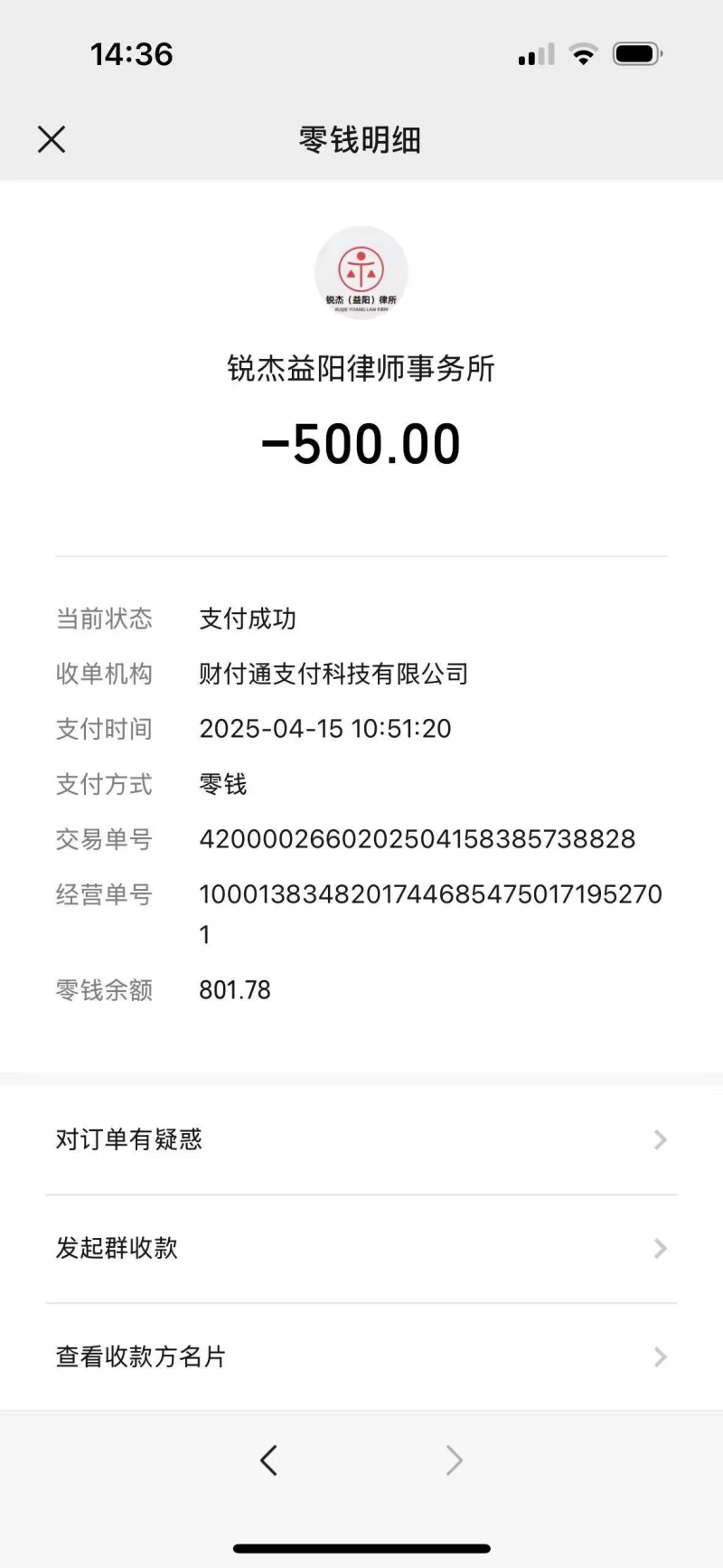Open 查看收款方名片 row
This screenshot has width=723, height=1568.
361,1356
